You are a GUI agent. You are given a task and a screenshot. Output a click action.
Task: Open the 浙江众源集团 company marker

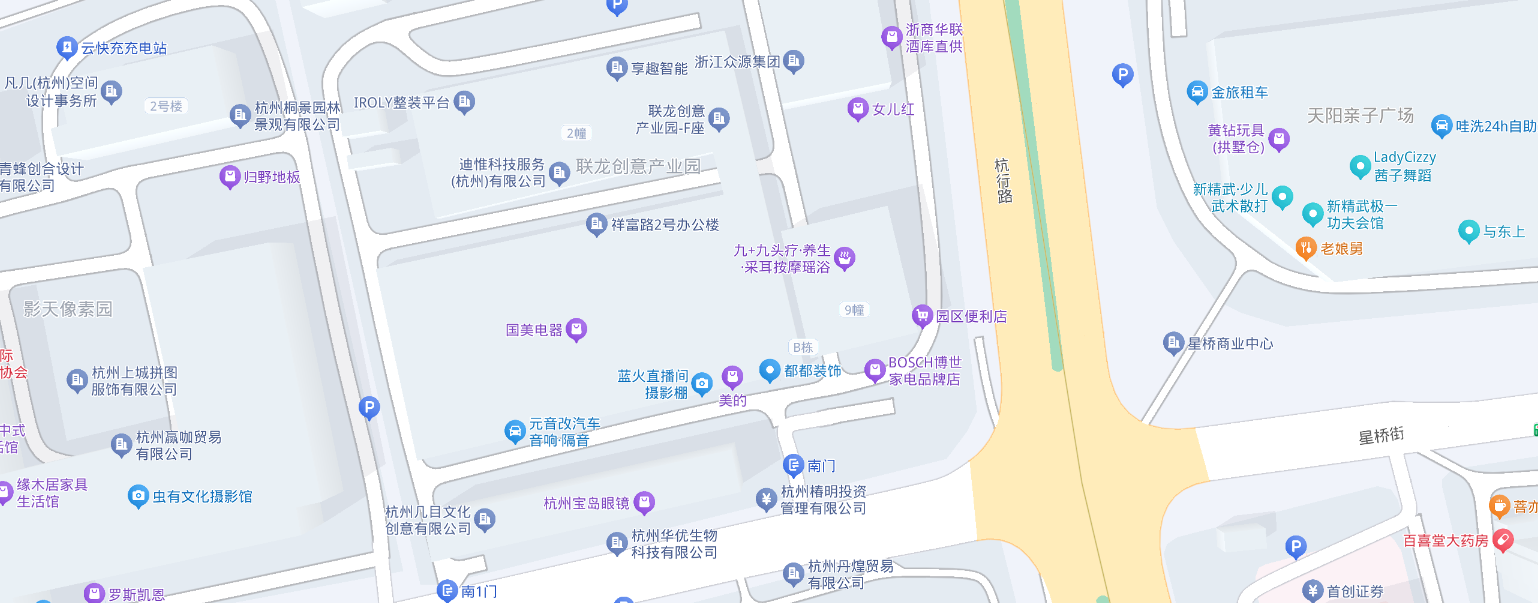click(x=794, y=61)
